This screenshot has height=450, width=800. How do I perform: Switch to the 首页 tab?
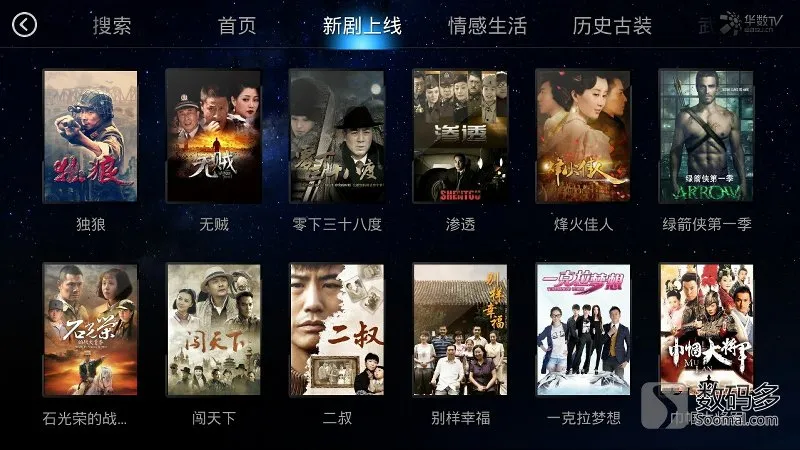click(x=237, y=26)
